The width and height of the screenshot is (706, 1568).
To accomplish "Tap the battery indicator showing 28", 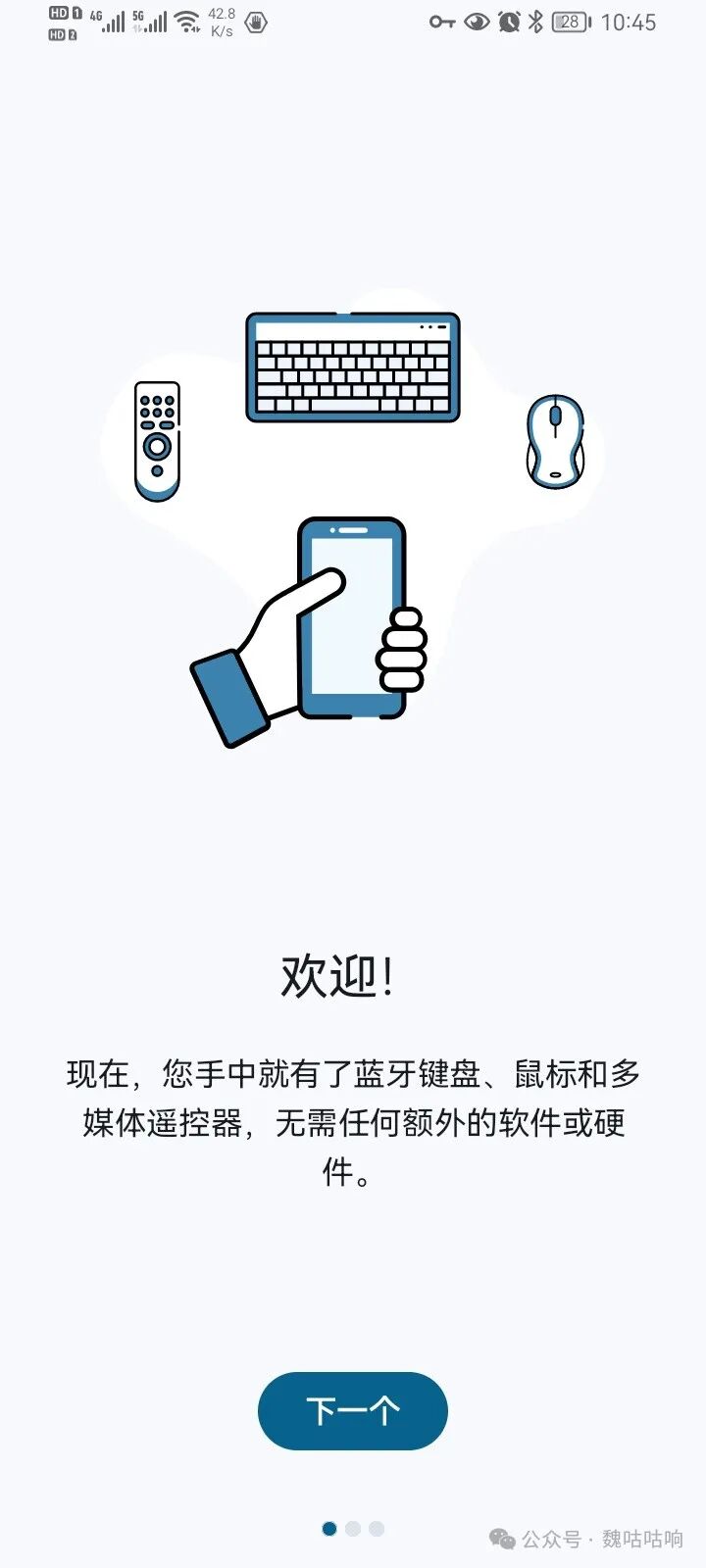I will (x=574, y=22).
